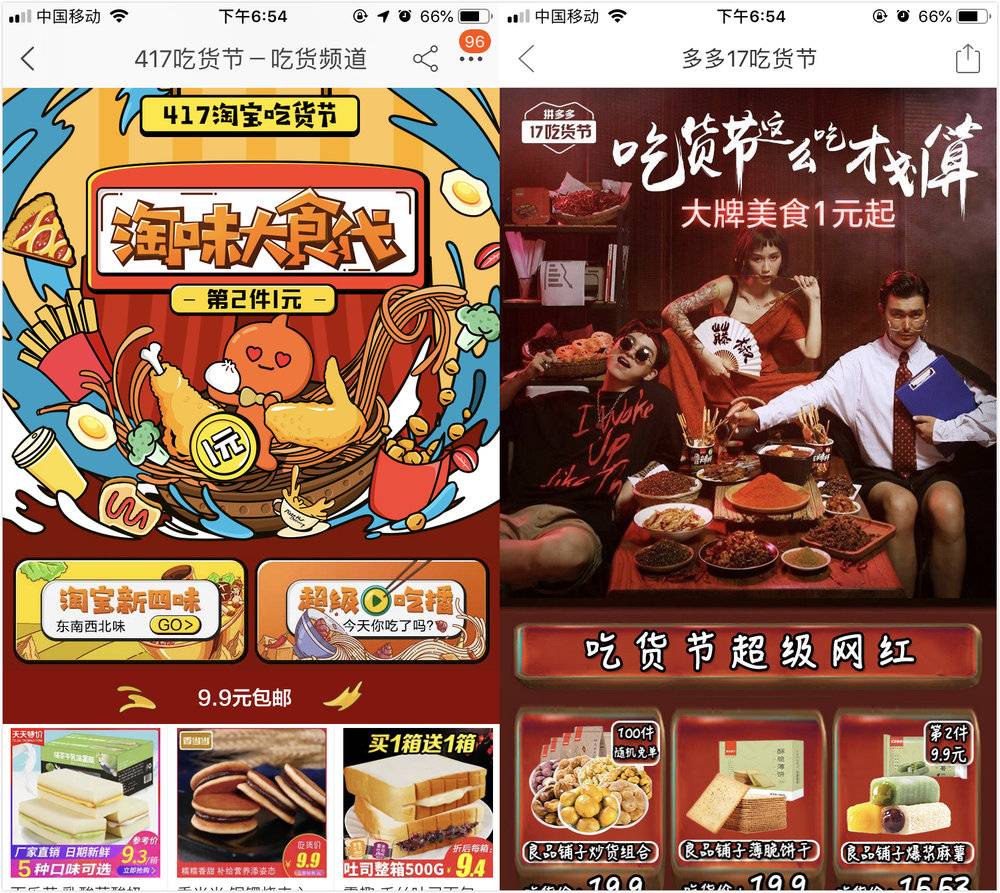Open the 淘味大食代 第2件1元 banner
Viewport: 1000px width, 893px height.
251,235
